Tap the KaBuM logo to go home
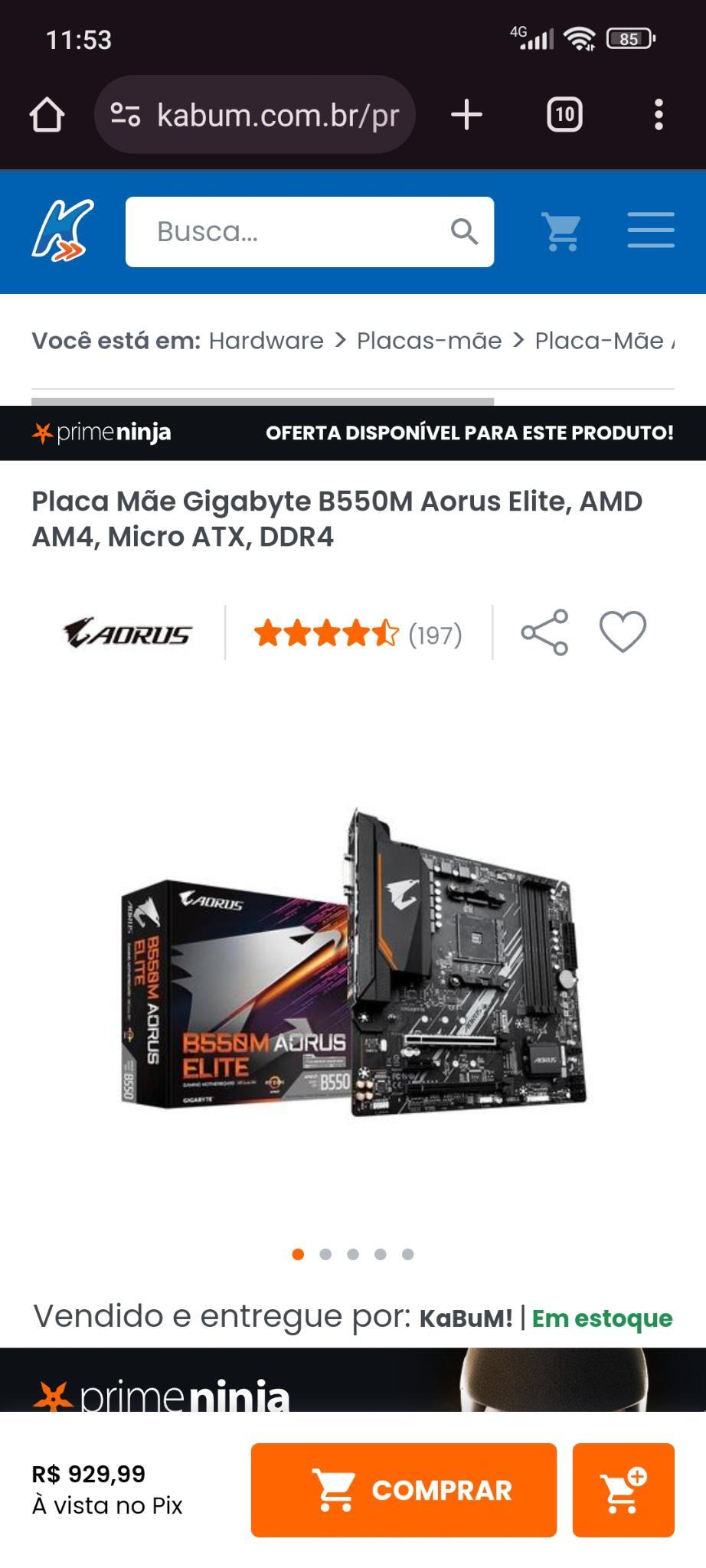 63,230
